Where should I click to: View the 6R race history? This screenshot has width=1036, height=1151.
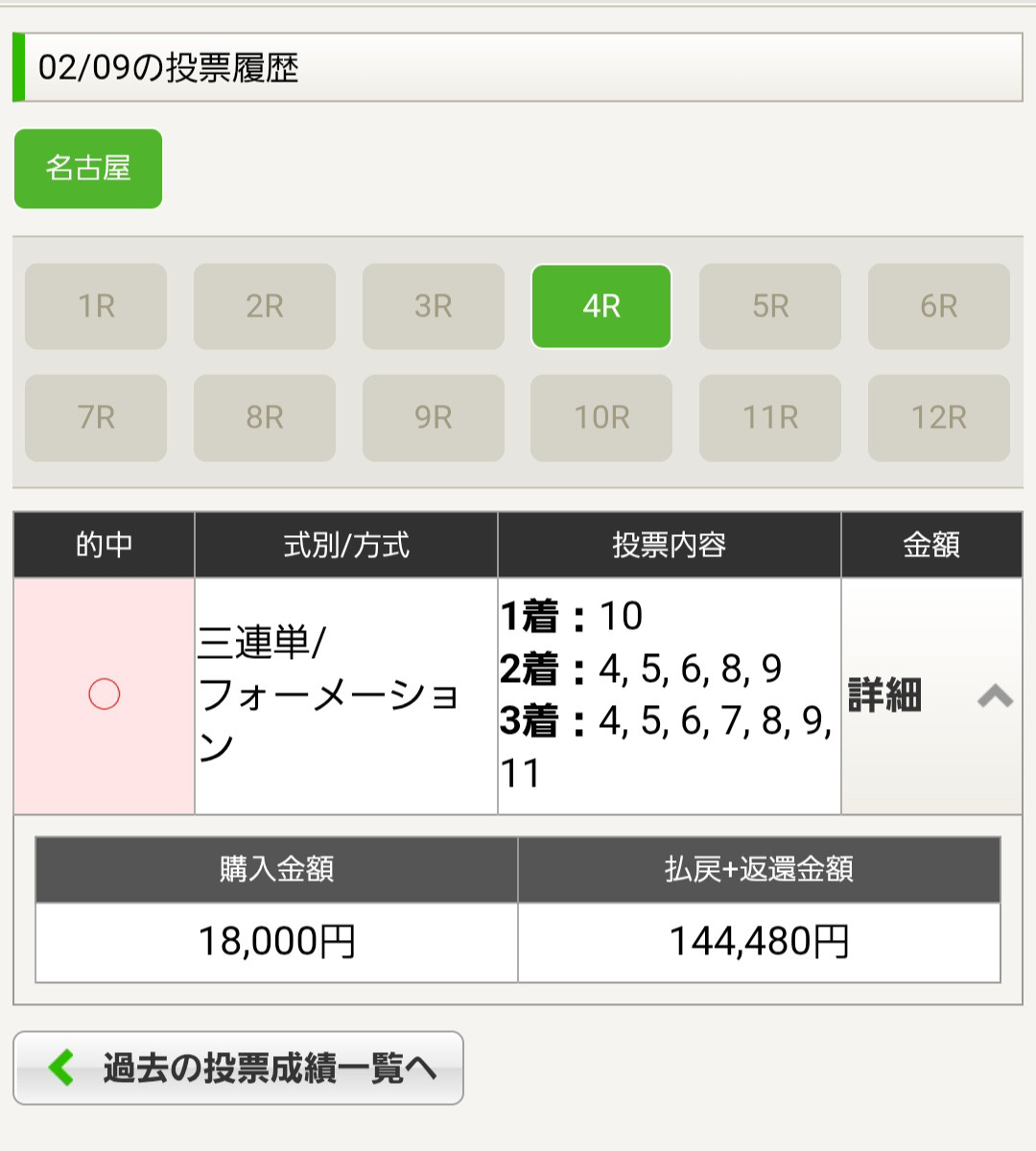click(x=939, y=306)
